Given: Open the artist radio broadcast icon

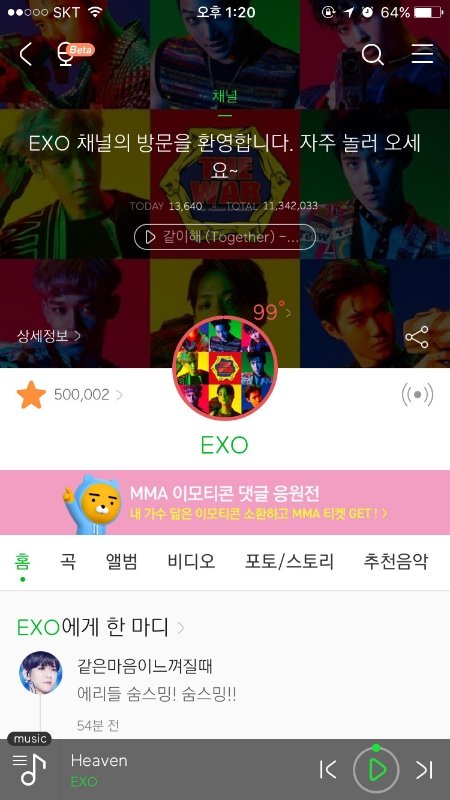Looking at the screenshot, I should click(417, 395).
